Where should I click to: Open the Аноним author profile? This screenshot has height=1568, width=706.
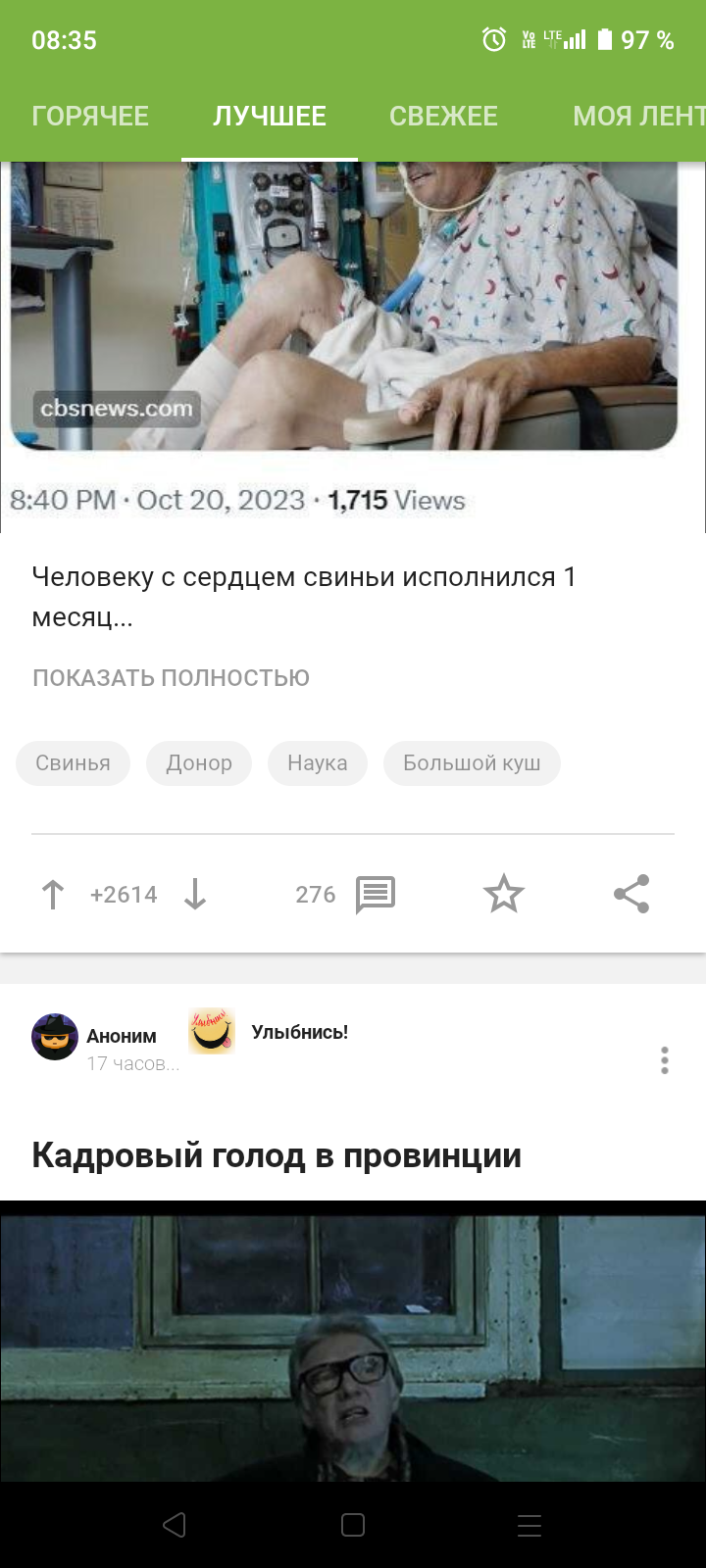pyautogui.click(x=121, y=1037)
